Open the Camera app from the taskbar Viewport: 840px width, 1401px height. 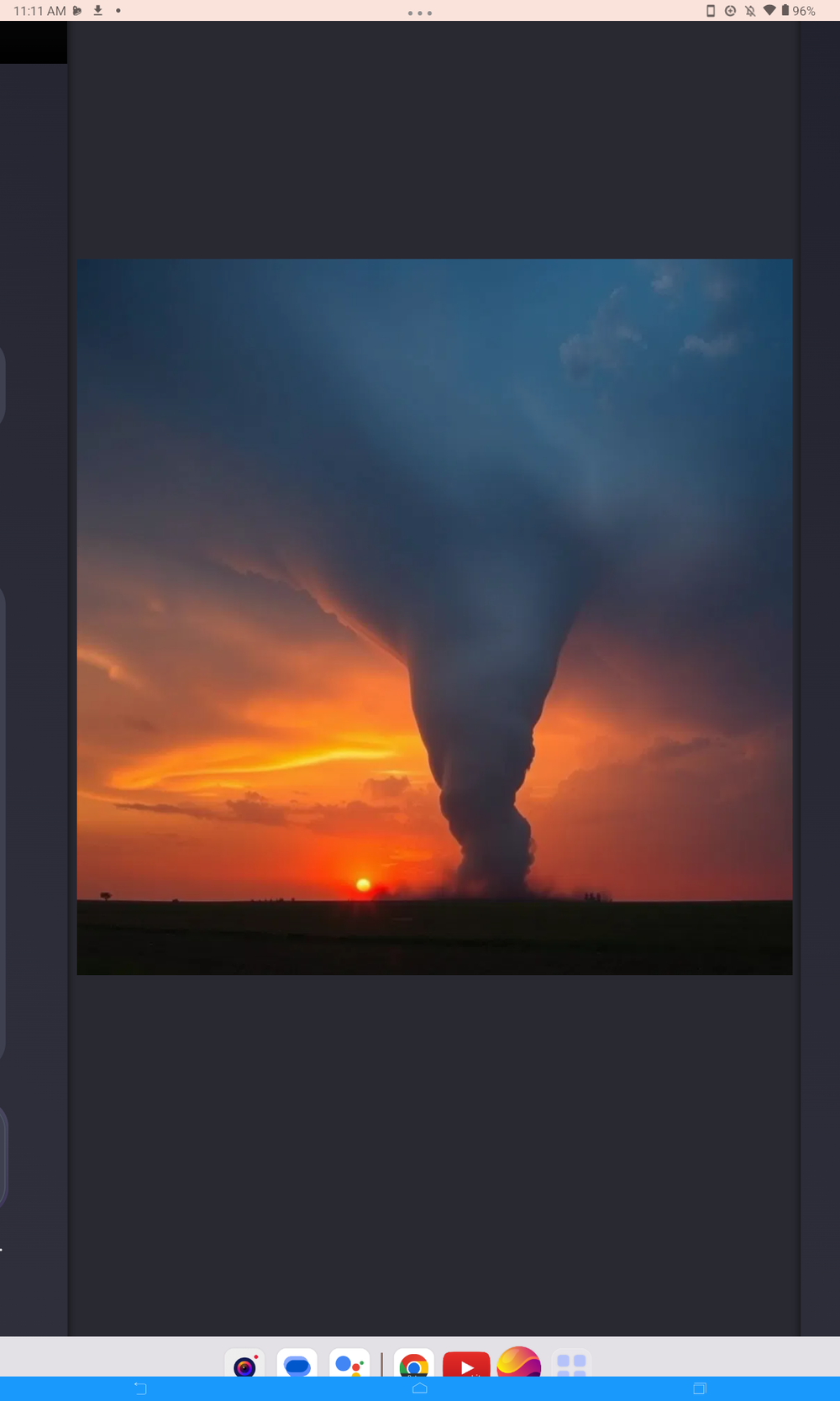(x=244, y=1363)
